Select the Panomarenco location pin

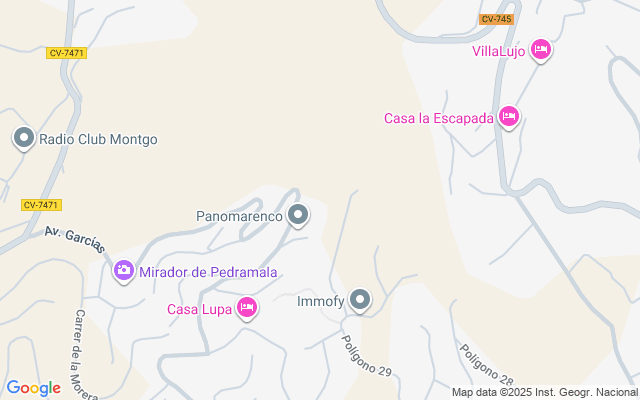tap(298, 215)
